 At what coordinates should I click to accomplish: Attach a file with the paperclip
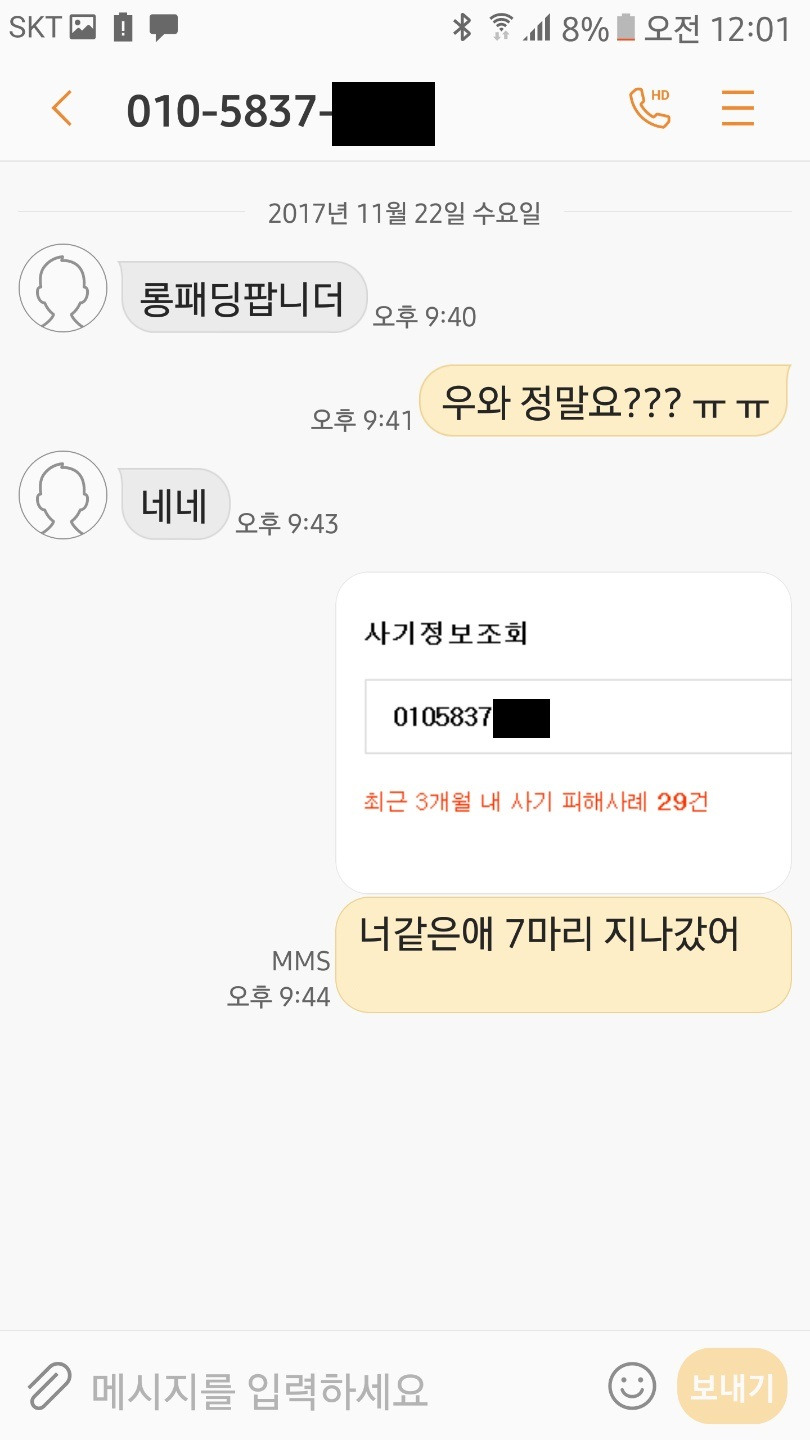48,1387
